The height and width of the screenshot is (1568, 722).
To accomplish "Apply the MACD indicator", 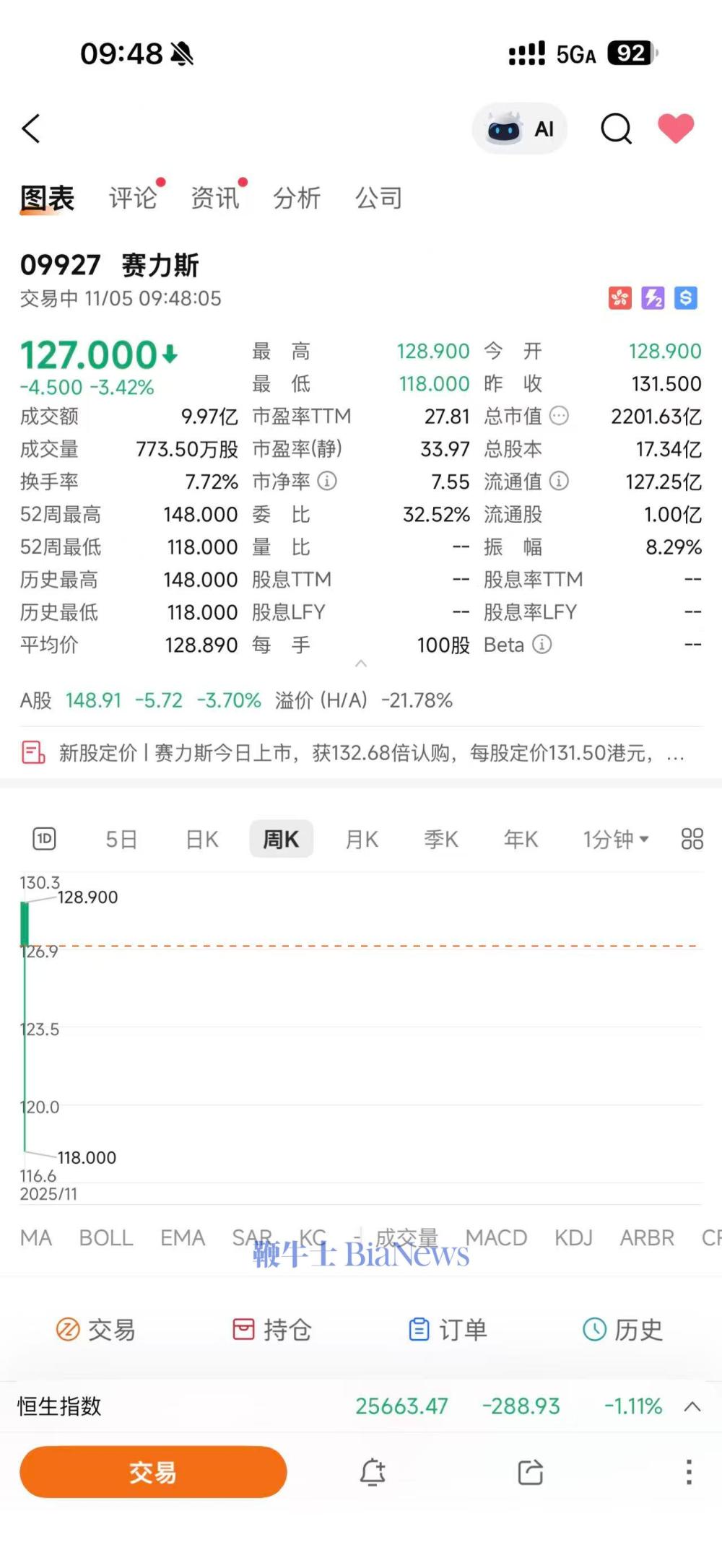I will (x=496, y=1237).
